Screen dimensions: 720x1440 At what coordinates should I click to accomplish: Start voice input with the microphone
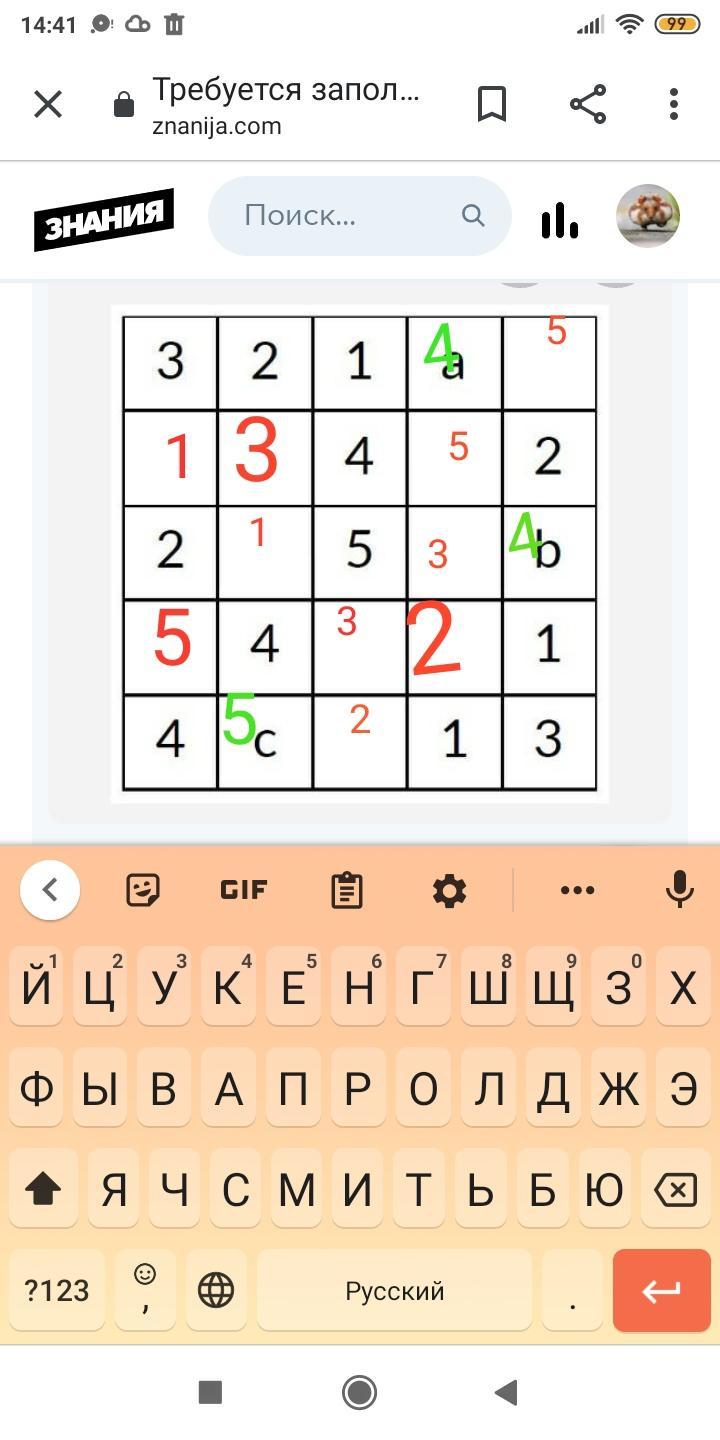(680, 889)
